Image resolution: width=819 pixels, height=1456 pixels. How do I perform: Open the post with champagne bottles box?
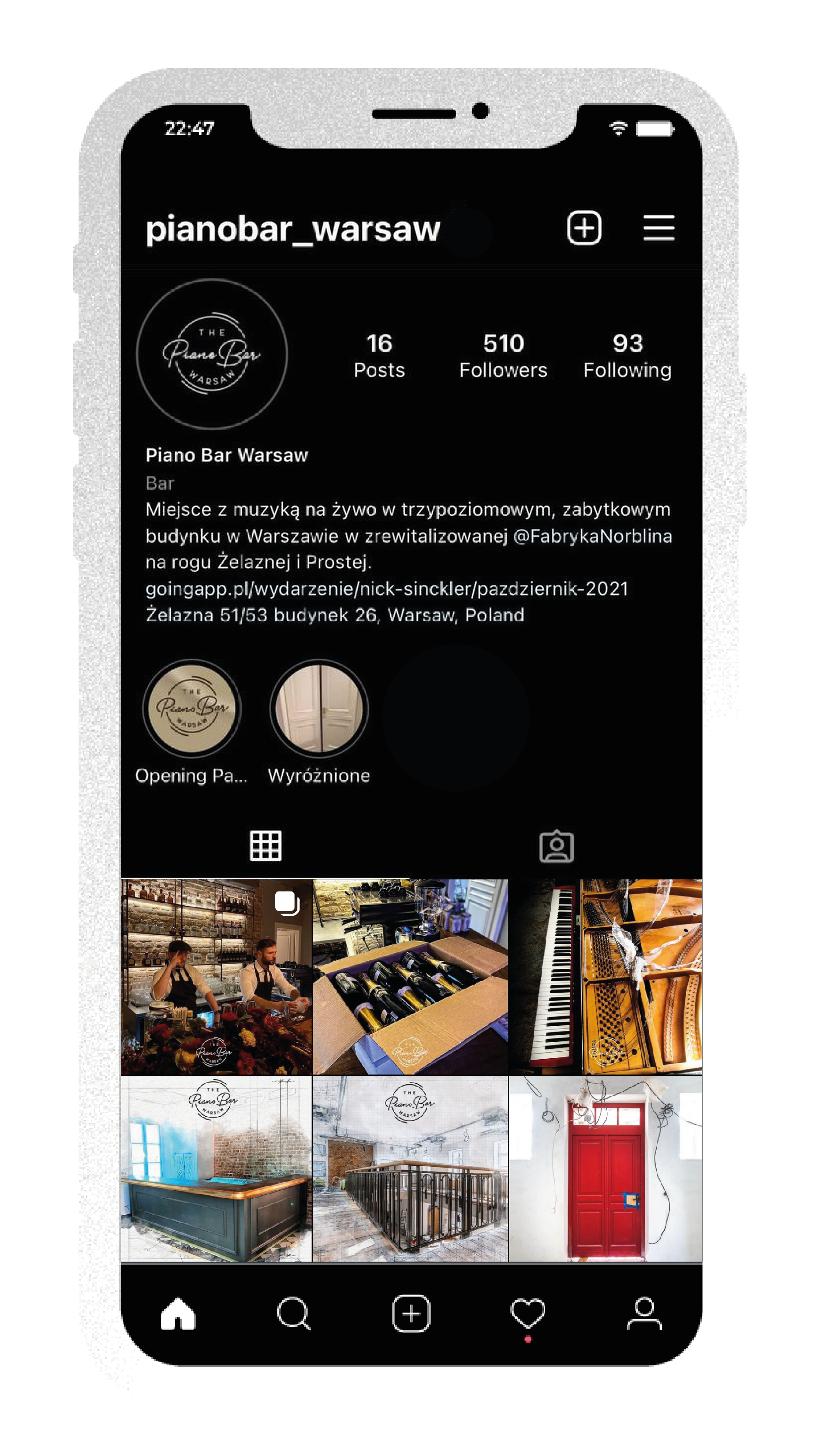(x=410, y=977)
